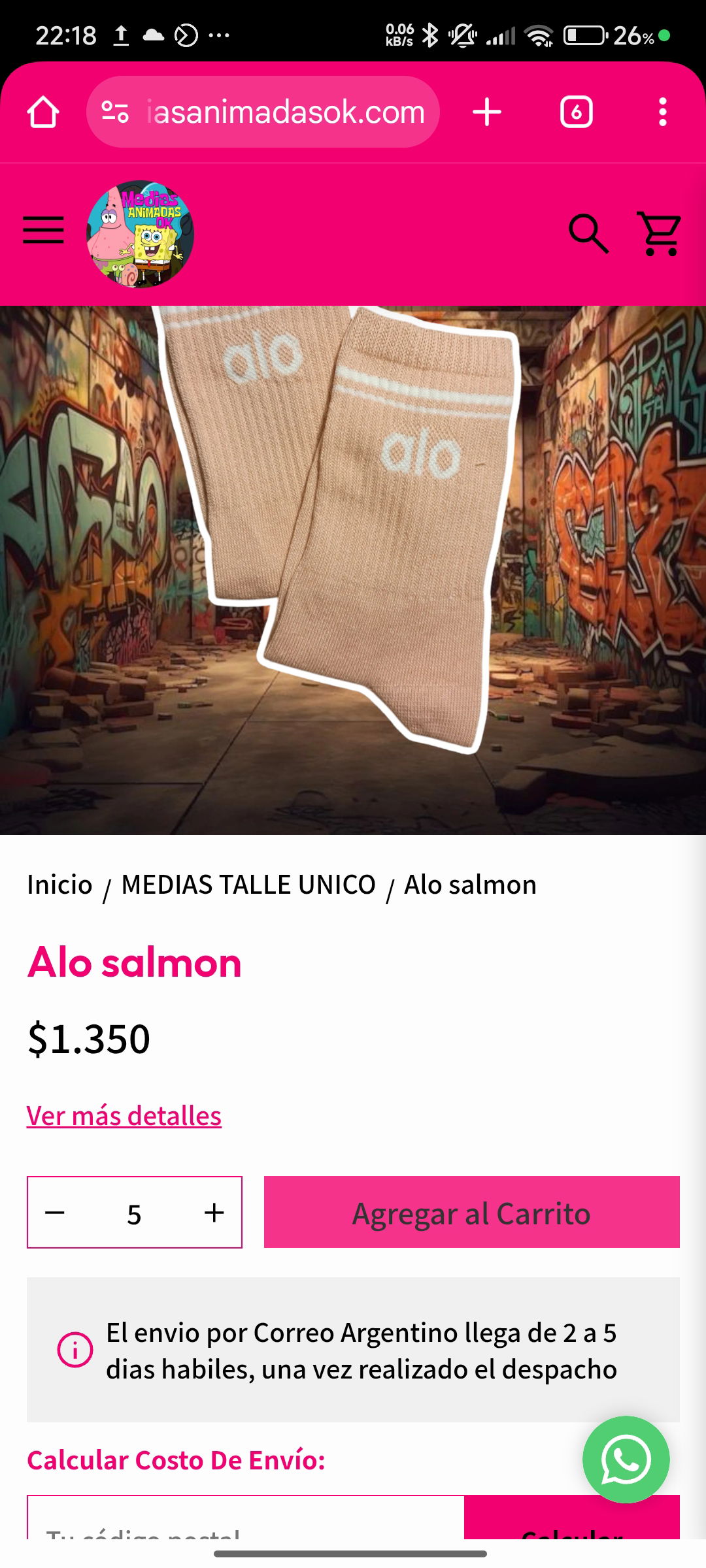This screenshot has width=706, height=1568.
Task: Open Ver más detalles link
Action: coord(124,1116)
